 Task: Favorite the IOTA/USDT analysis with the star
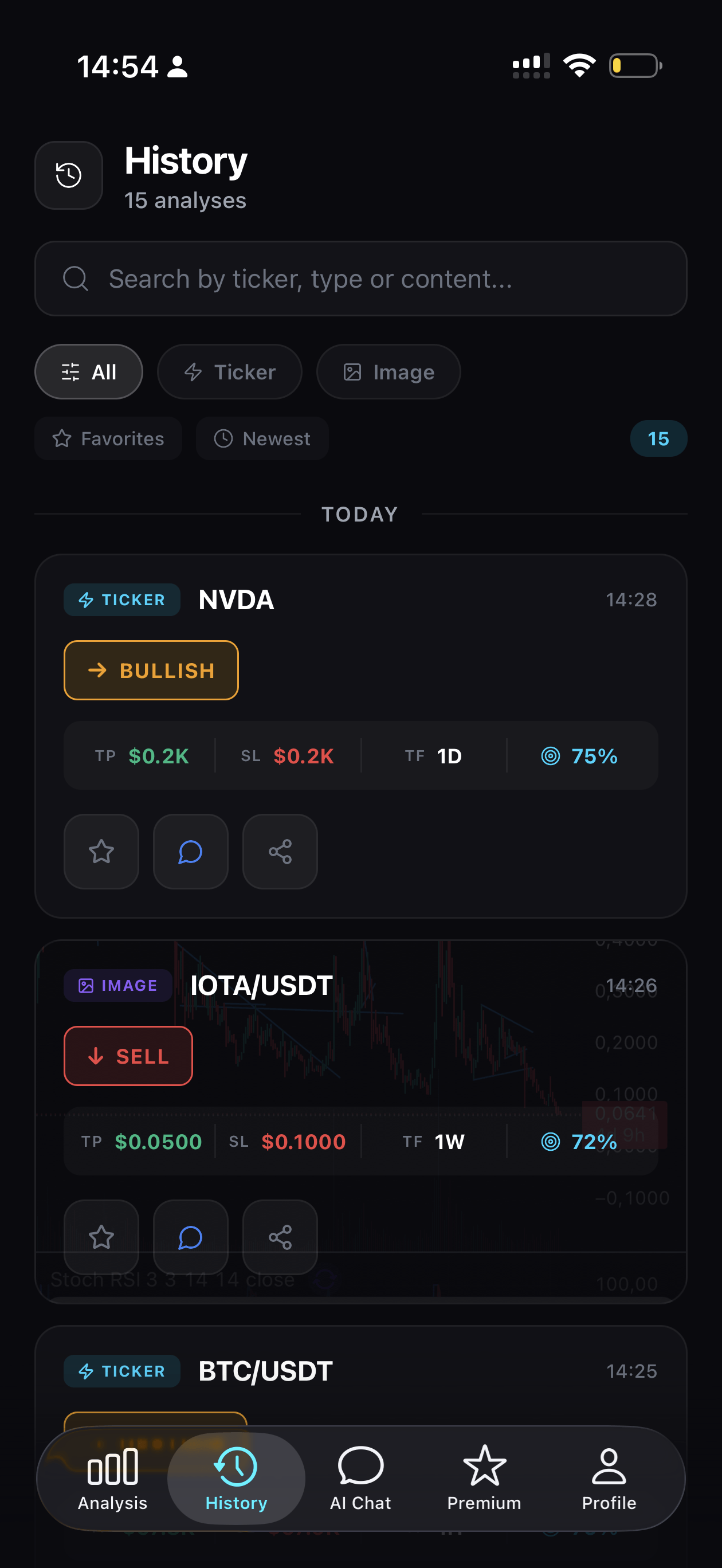coord(101,1236)
